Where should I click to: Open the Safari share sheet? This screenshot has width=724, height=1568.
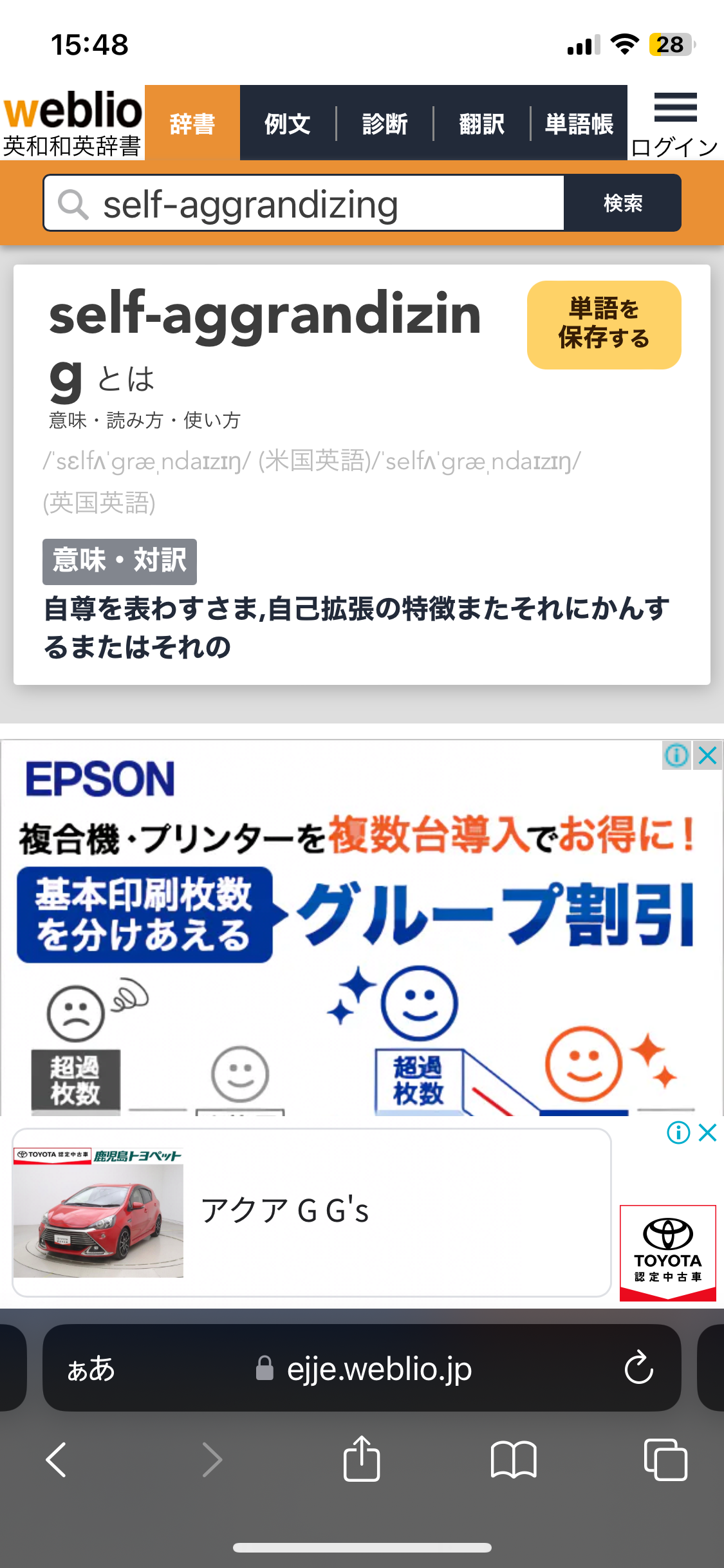pos(362,1459)
